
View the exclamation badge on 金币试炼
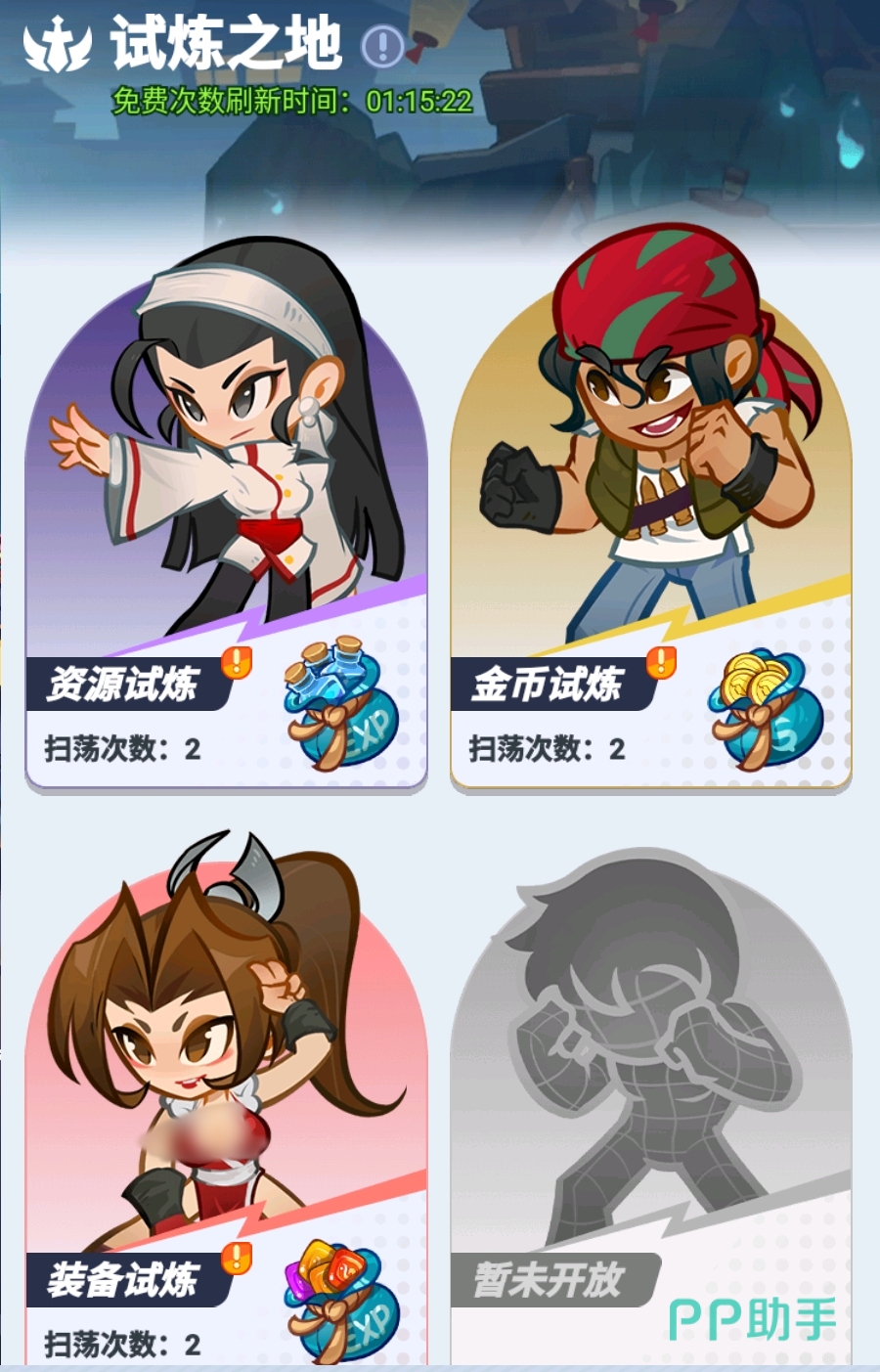pos(661,662)
